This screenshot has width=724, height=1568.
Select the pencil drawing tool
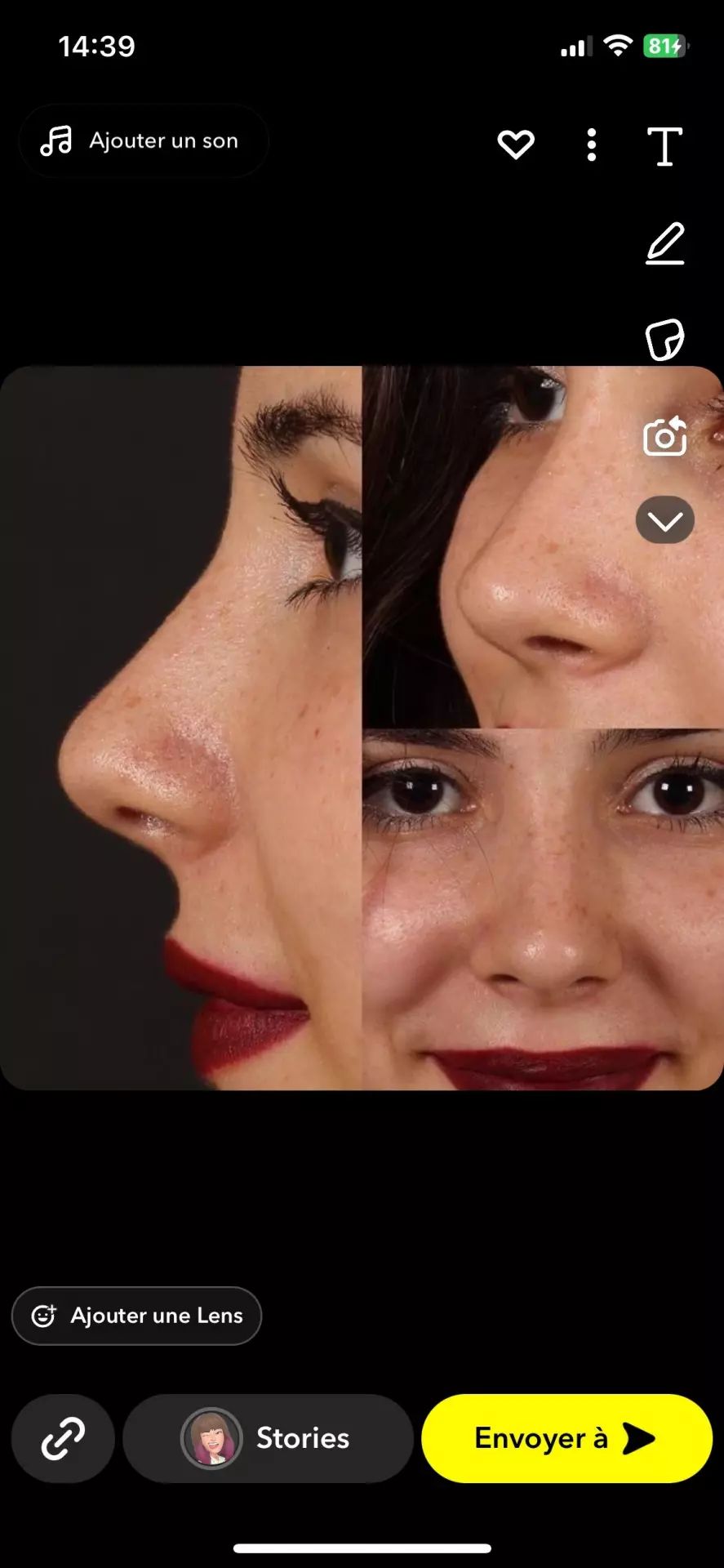[664, 243]
